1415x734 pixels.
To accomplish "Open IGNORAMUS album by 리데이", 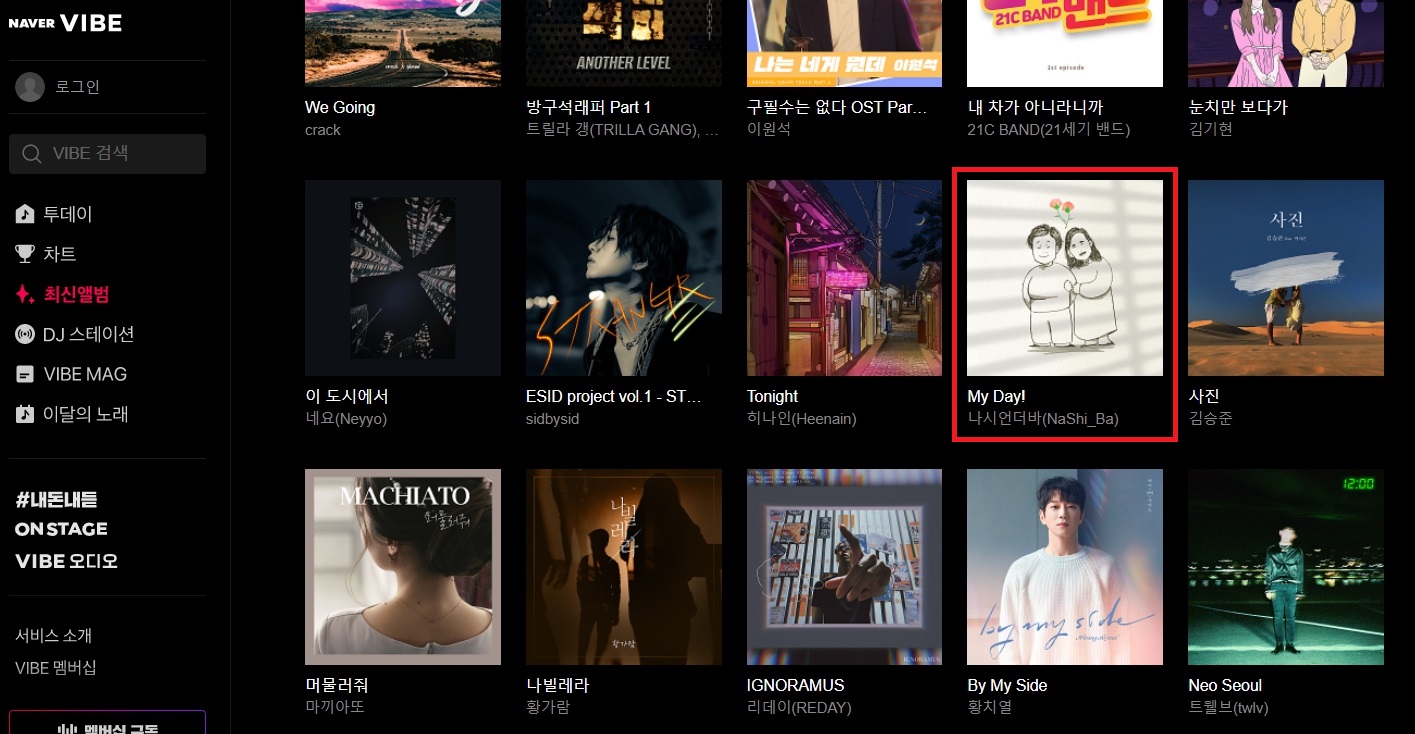I will click(844, 567).
